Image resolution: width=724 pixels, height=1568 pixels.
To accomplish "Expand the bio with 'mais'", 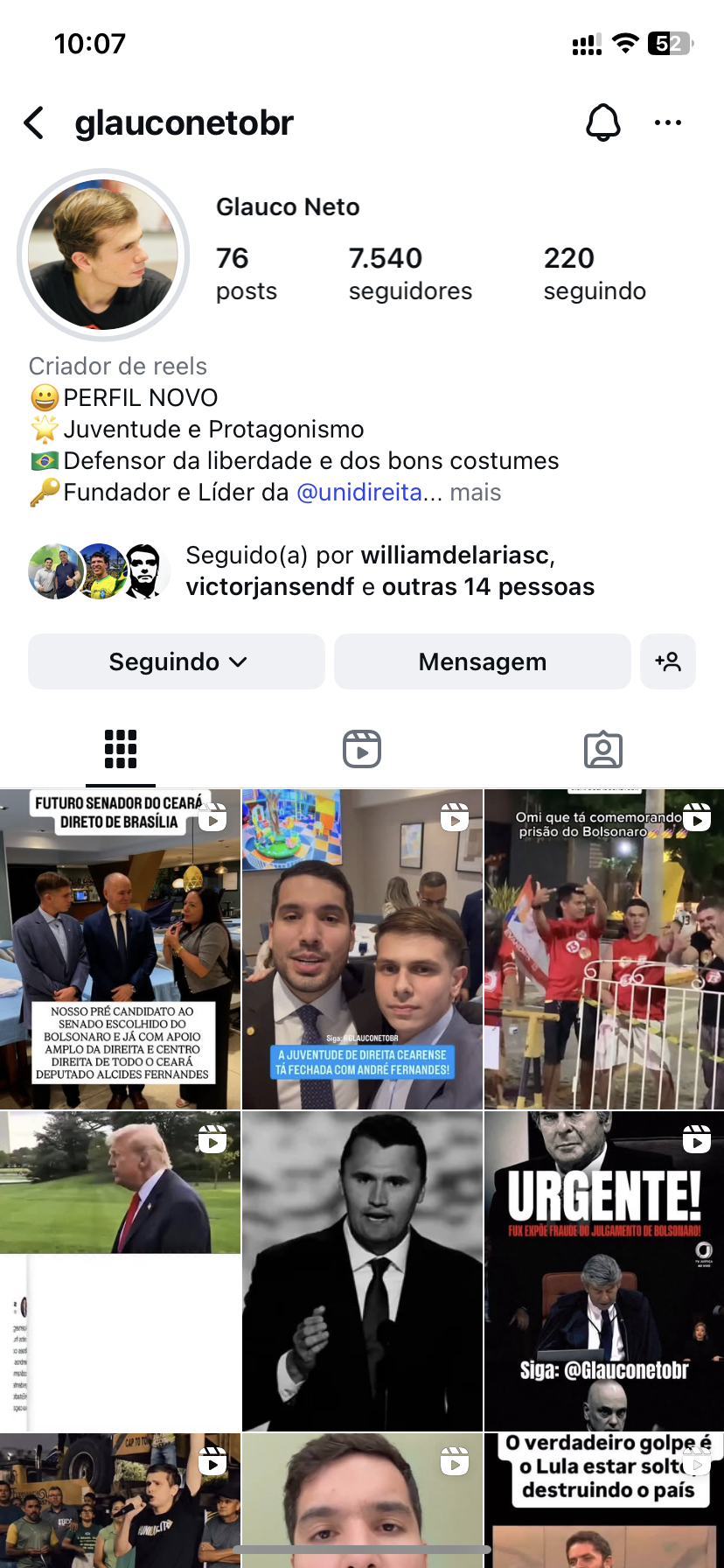I will (x=475, y=493).
